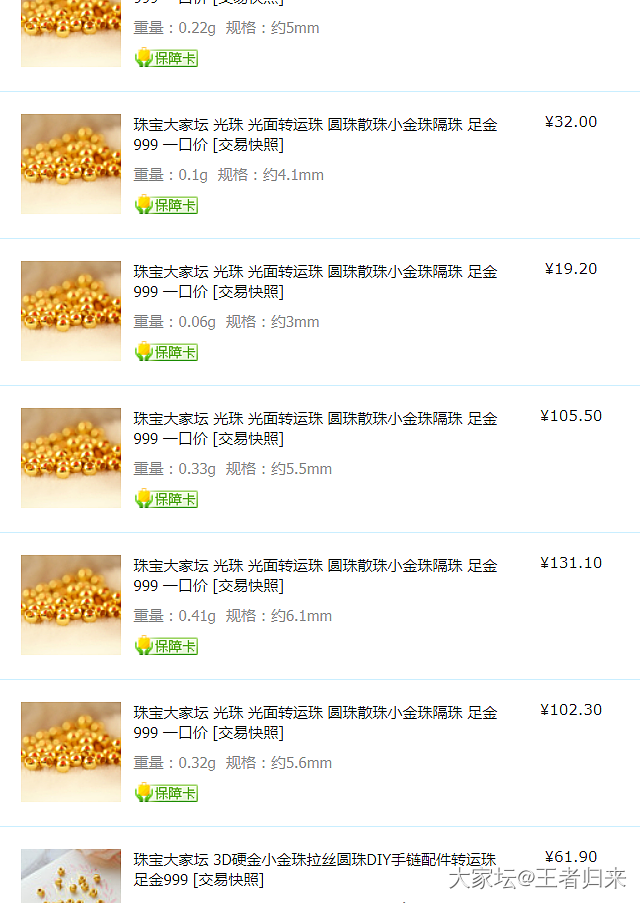Open the 3D硬金小金珠拉丝圆珠 item

(x=315, y=860)
